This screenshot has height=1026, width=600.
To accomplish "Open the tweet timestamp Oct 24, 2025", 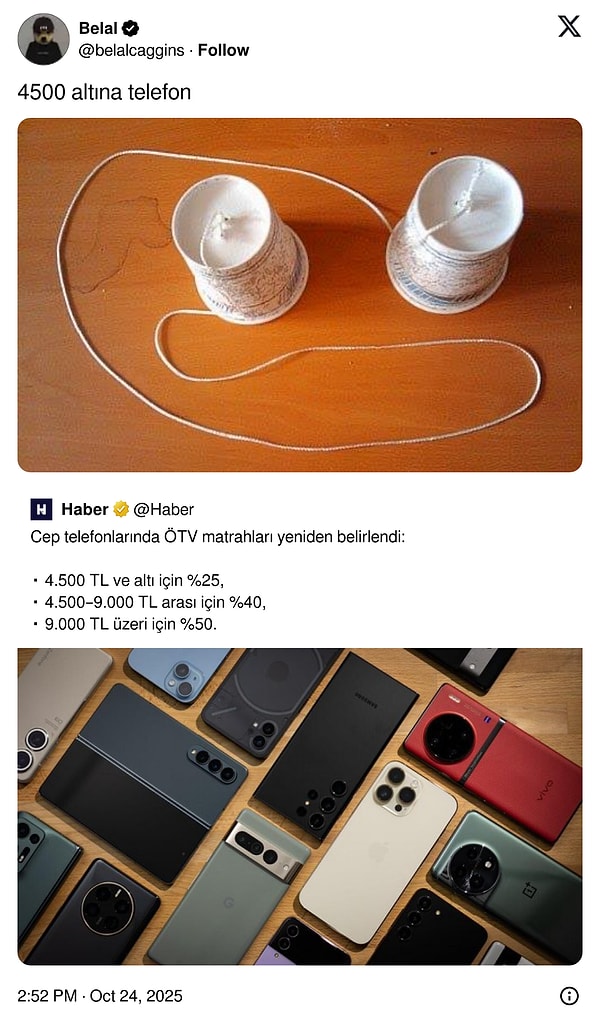I will [x=100, y=996].
